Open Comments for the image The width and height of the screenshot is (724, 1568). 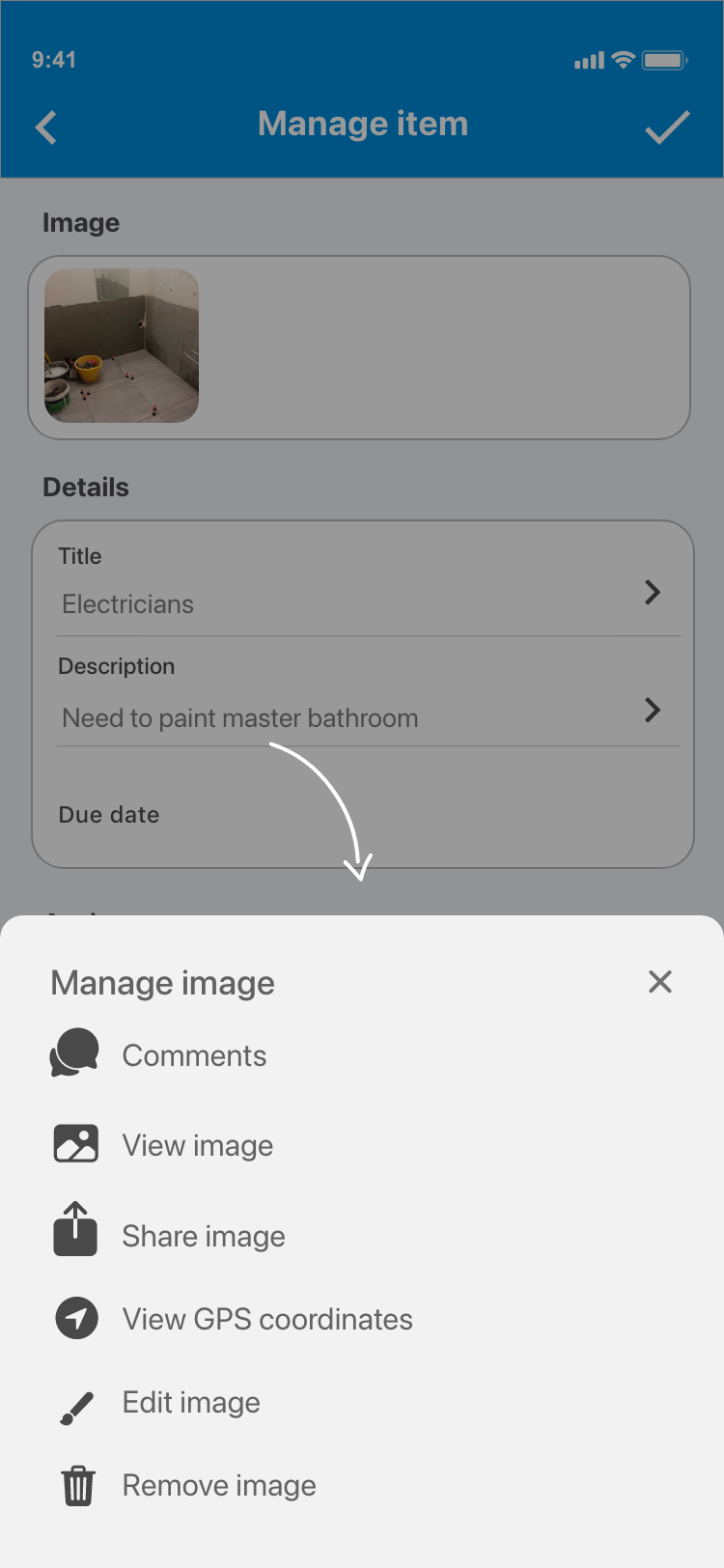click(193, 1055)
